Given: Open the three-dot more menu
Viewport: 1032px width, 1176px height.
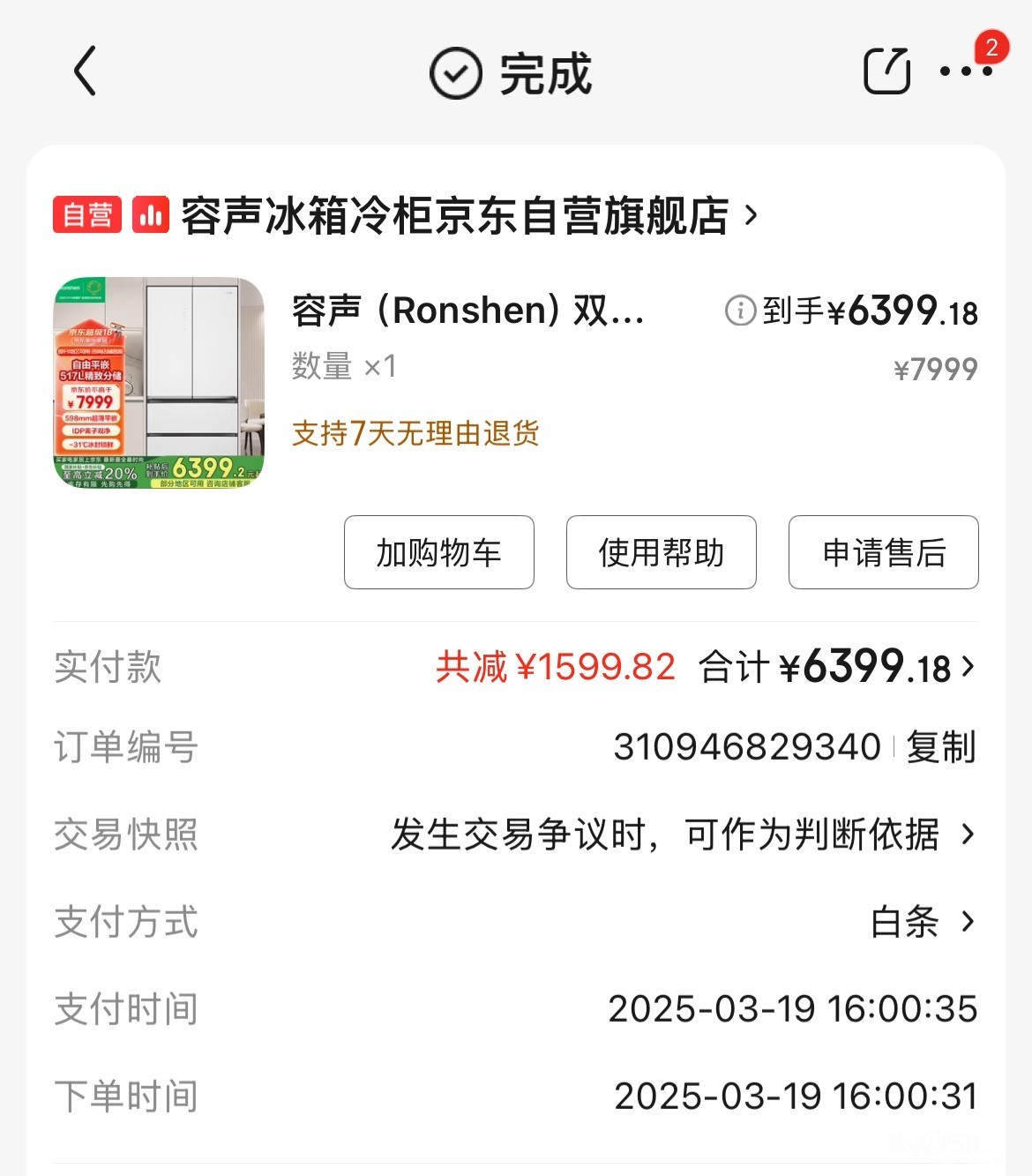Looking at the screenshot, I should click(x=966, y=71).
